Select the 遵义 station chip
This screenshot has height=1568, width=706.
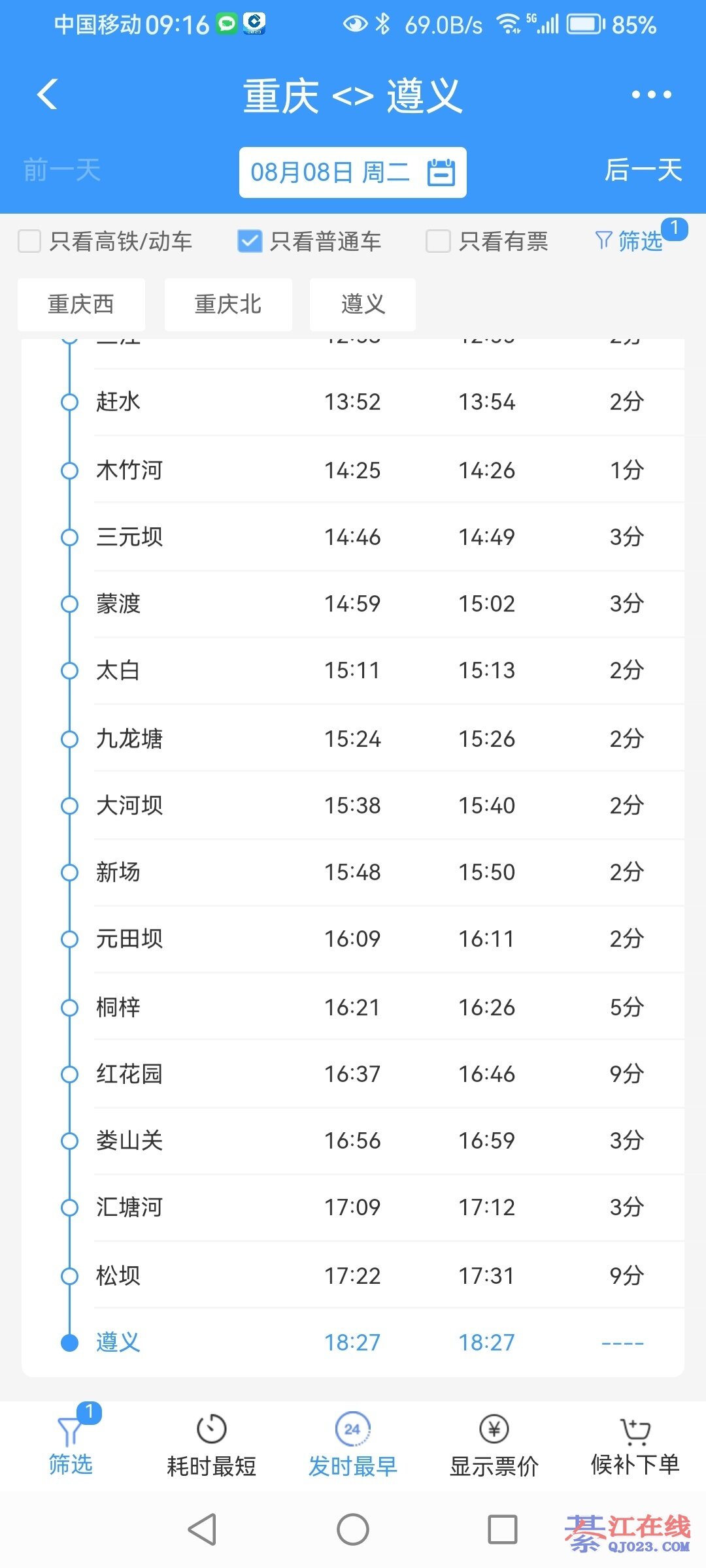(x=363, y=304)
